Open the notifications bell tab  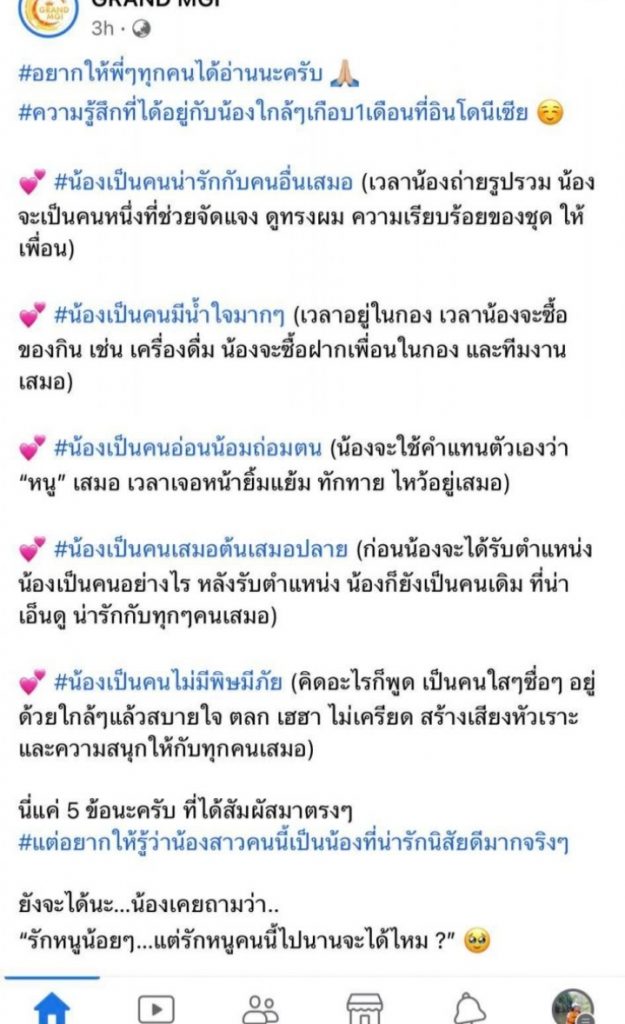469,1008
